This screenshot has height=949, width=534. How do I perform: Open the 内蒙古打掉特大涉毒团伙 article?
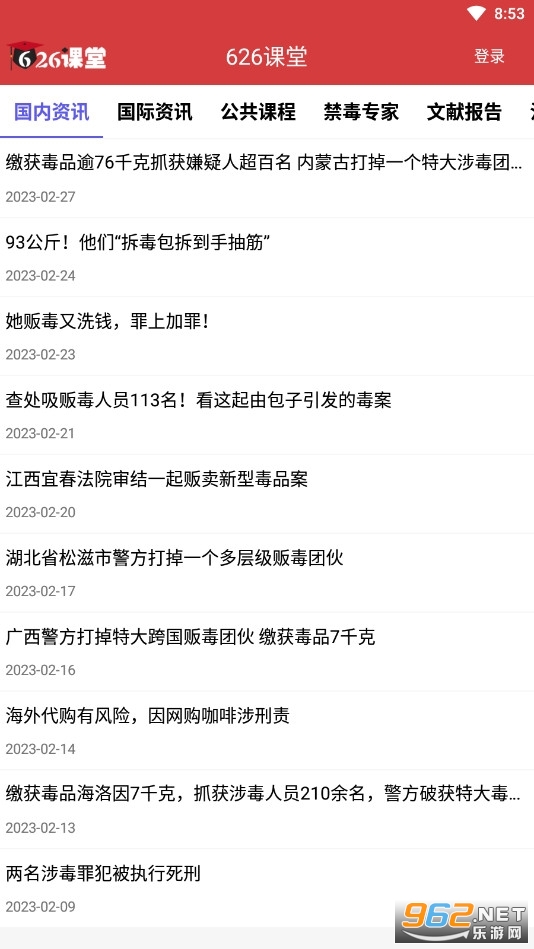click(x=267, y=179)
